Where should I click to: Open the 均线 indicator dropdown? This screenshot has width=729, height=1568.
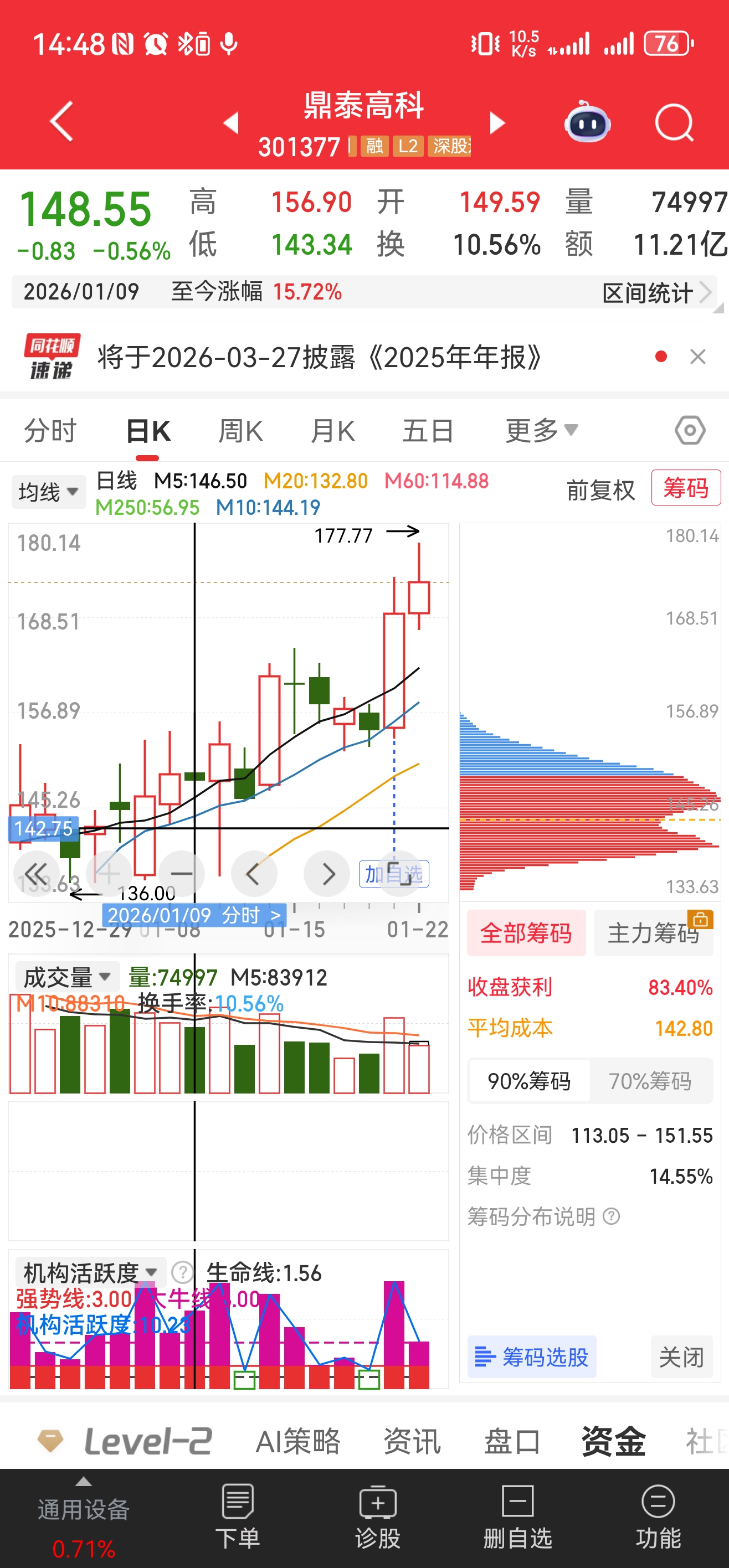point(48,492)
